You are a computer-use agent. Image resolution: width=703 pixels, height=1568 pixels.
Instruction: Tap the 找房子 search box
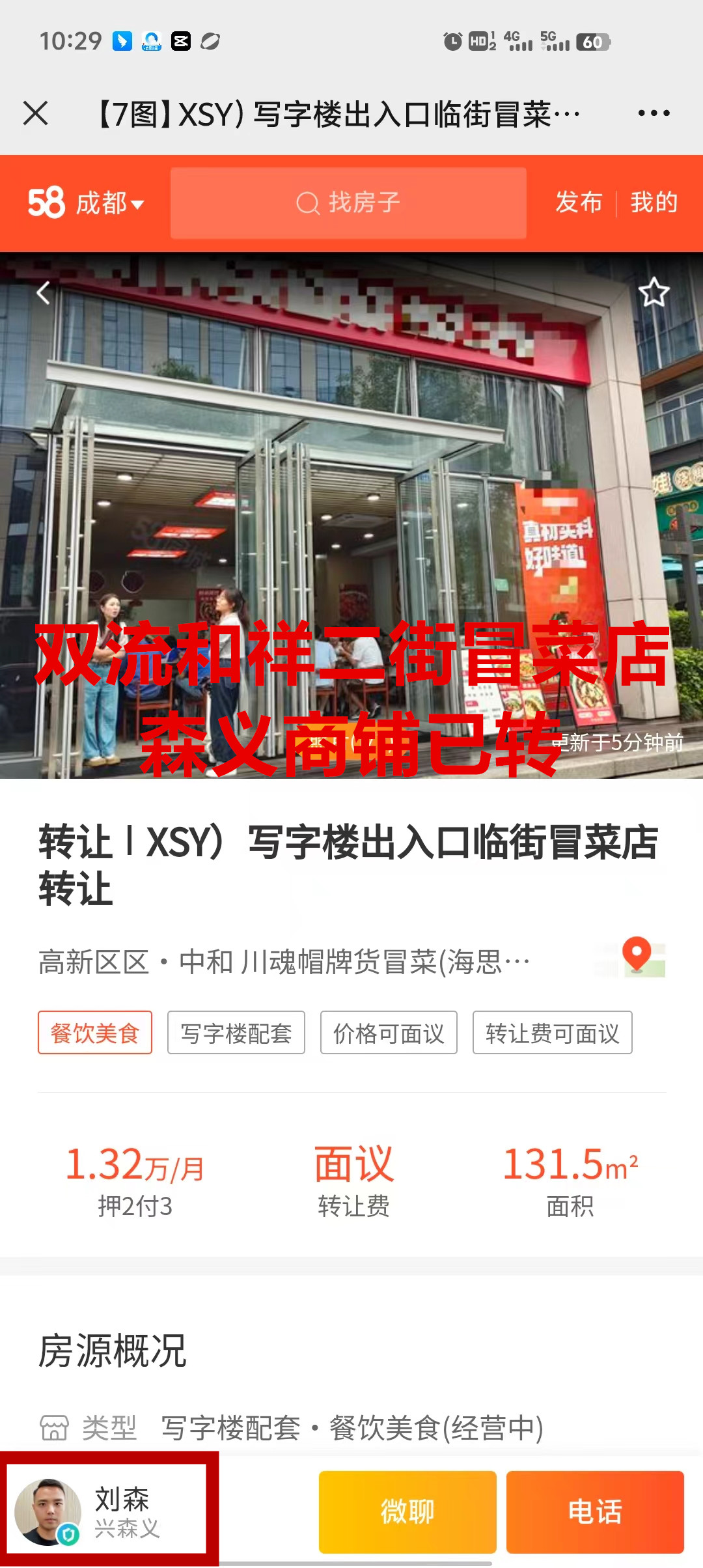click(348, 203)
